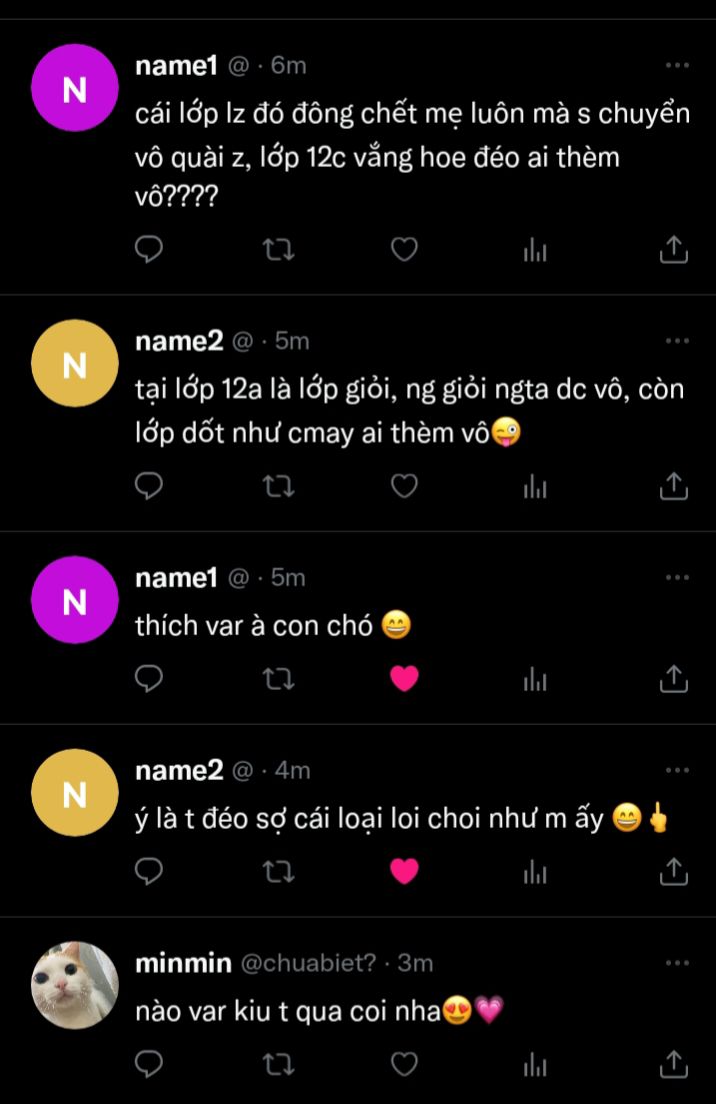Like minmin's "nào var kiu t" post
The image size is (716, 1104).
click(403, 1063)
